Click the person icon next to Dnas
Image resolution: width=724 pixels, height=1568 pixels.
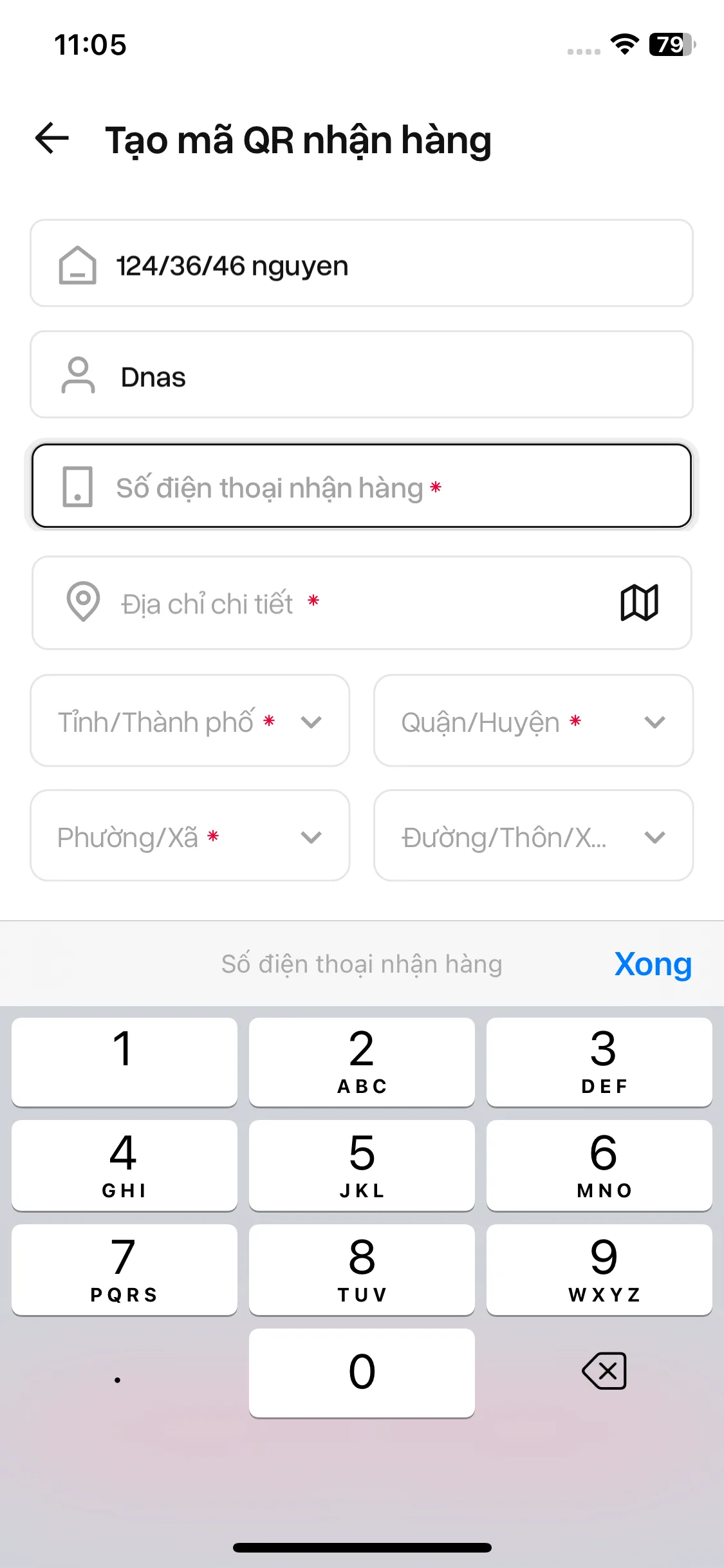[x=77, y=375]
